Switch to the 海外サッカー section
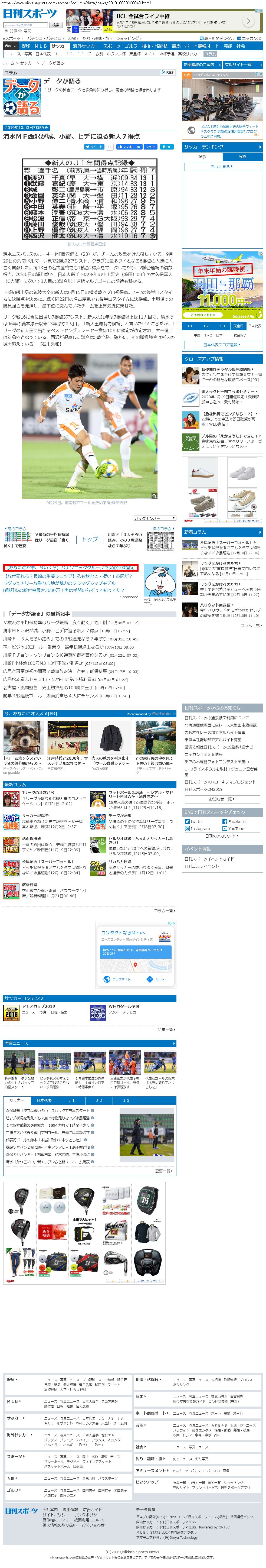Image resolution: width=266 pixels, height=1568 pixels. click(85, 46)
